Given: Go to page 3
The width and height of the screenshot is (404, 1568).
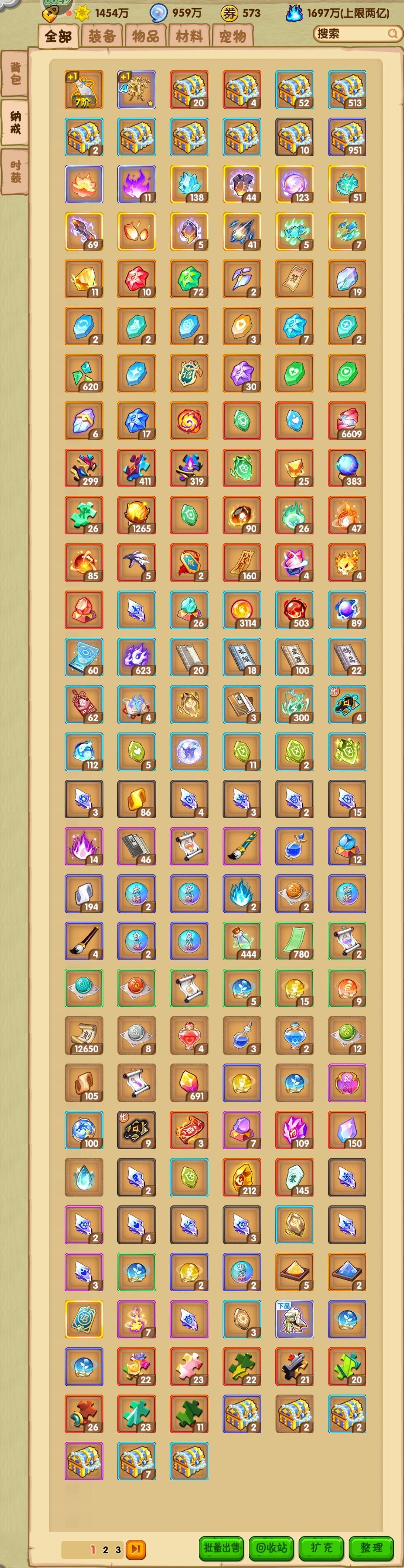Looking at the screenshot, I should tap(118, 1549).
